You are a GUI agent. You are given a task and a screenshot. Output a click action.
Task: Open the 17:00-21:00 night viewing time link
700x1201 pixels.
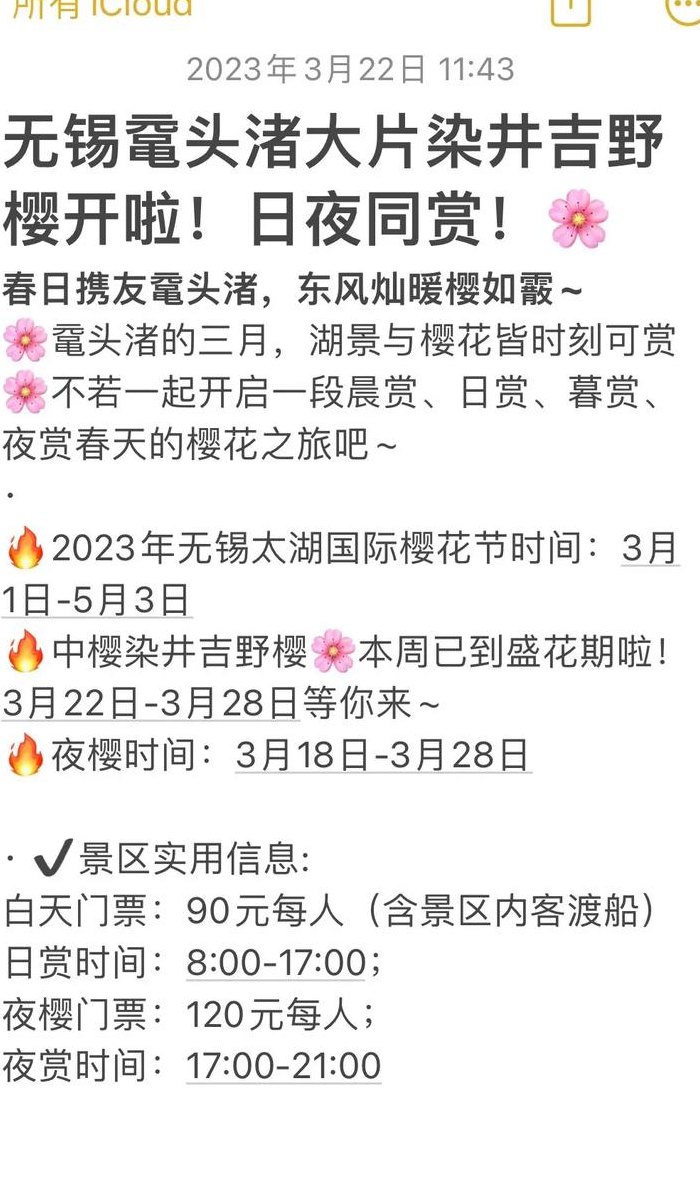[x=283, y=1065]
